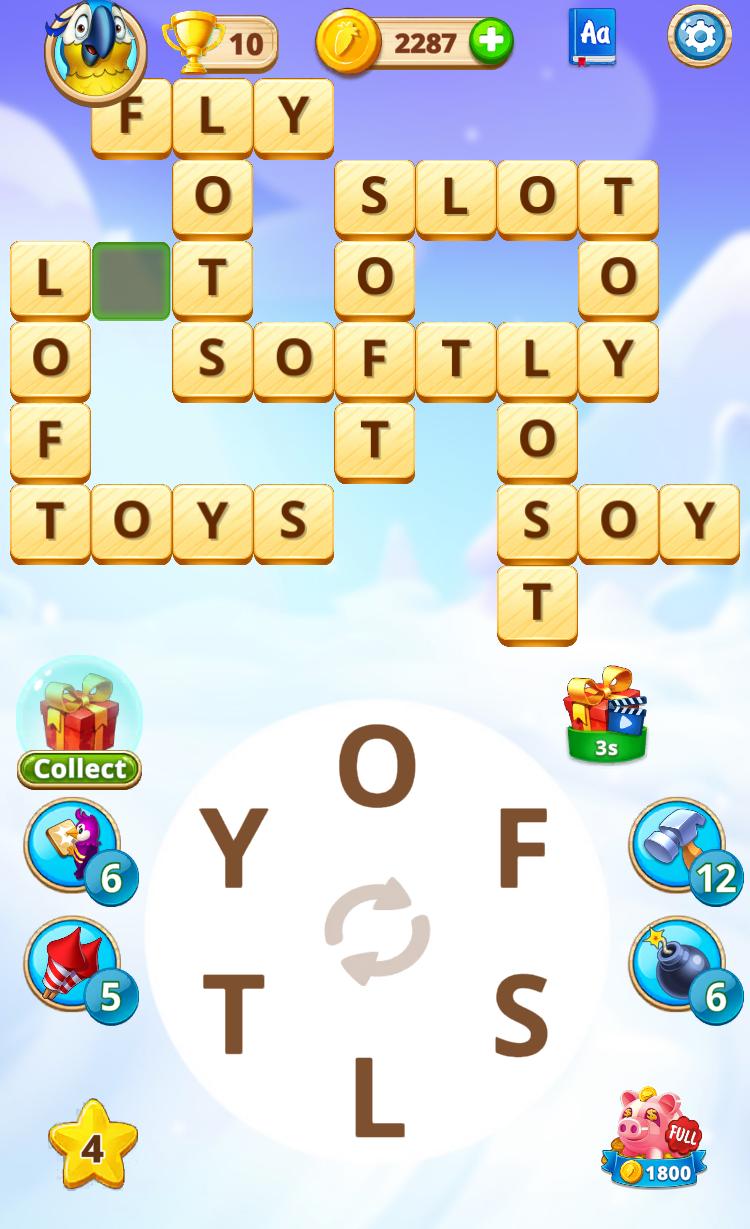
Task: Use the hammer booster
Action: click(678, 847)
